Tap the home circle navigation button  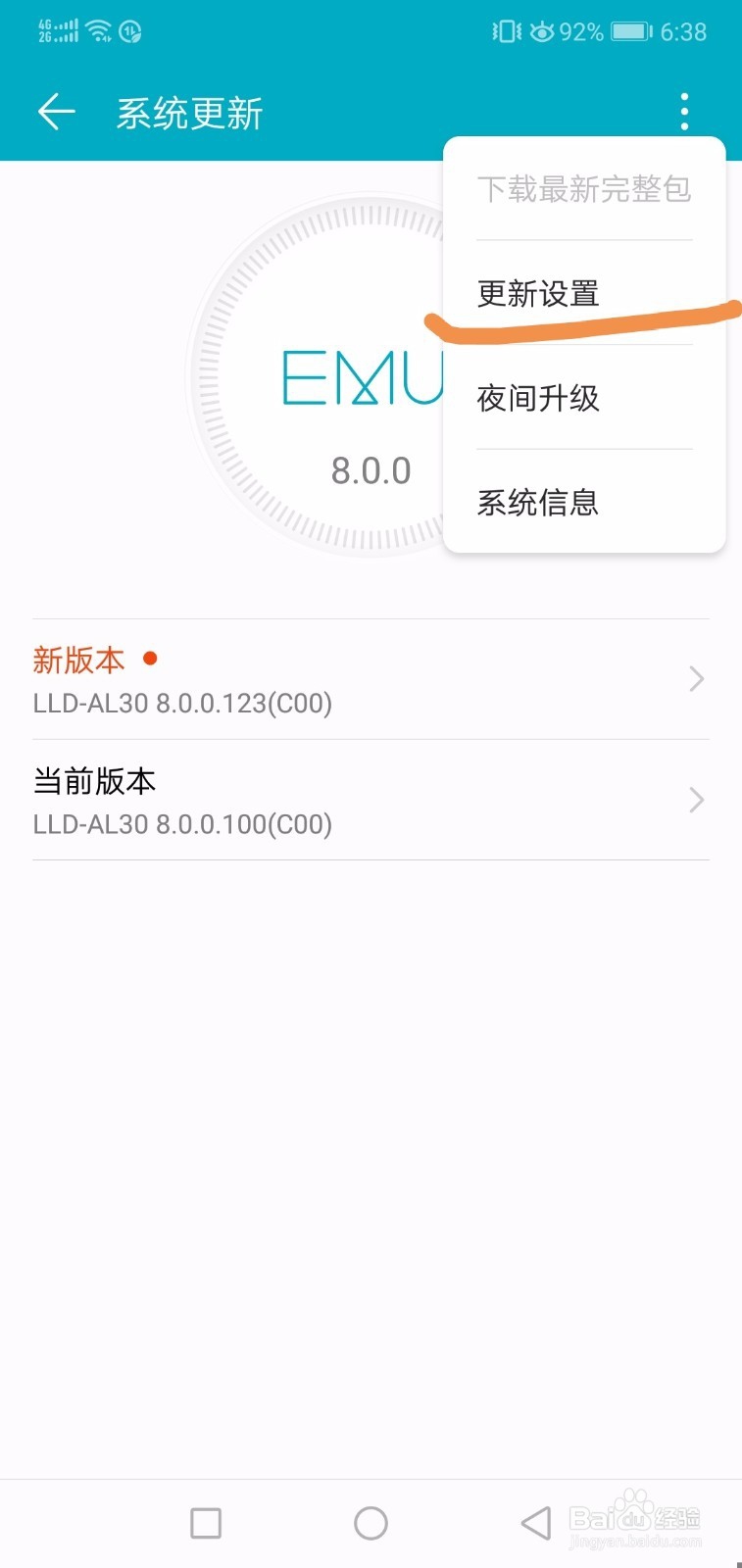pos(371,1523)
